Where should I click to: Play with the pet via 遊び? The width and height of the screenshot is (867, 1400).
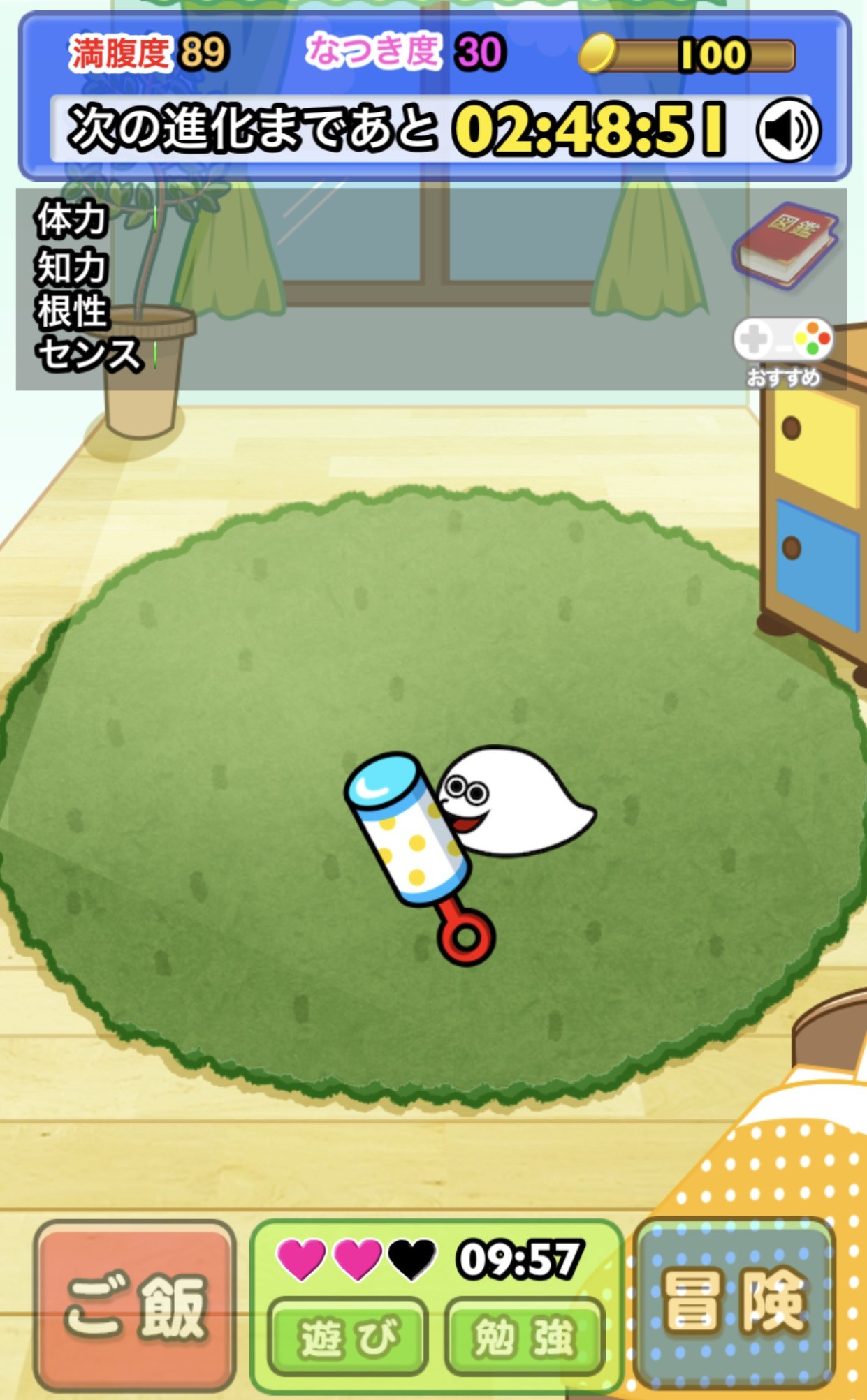348,1337
